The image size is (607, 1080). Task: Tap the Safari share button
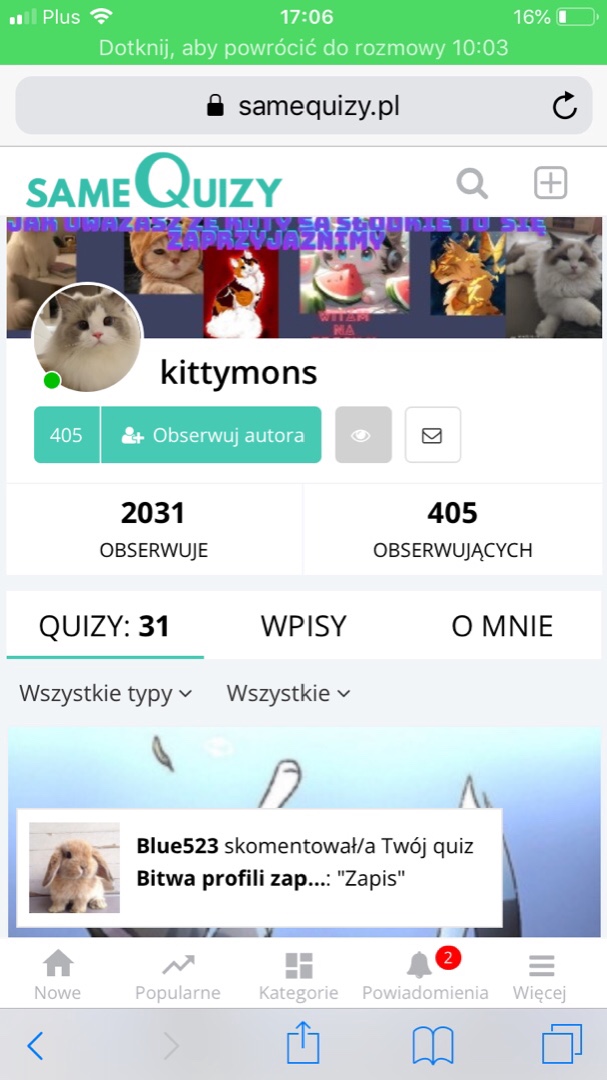(x=302, y=1045)
